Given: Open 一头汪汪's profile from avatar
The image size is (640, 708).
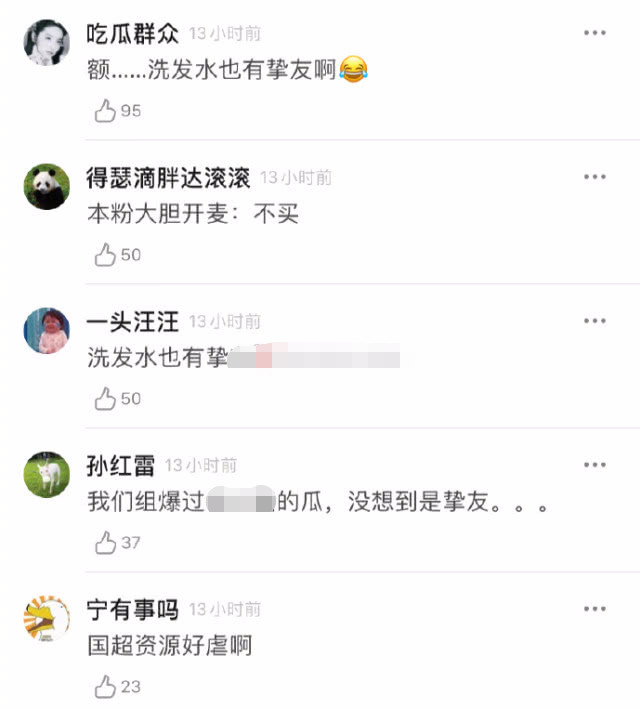Looking at the screenshot, I should point(47,330).
